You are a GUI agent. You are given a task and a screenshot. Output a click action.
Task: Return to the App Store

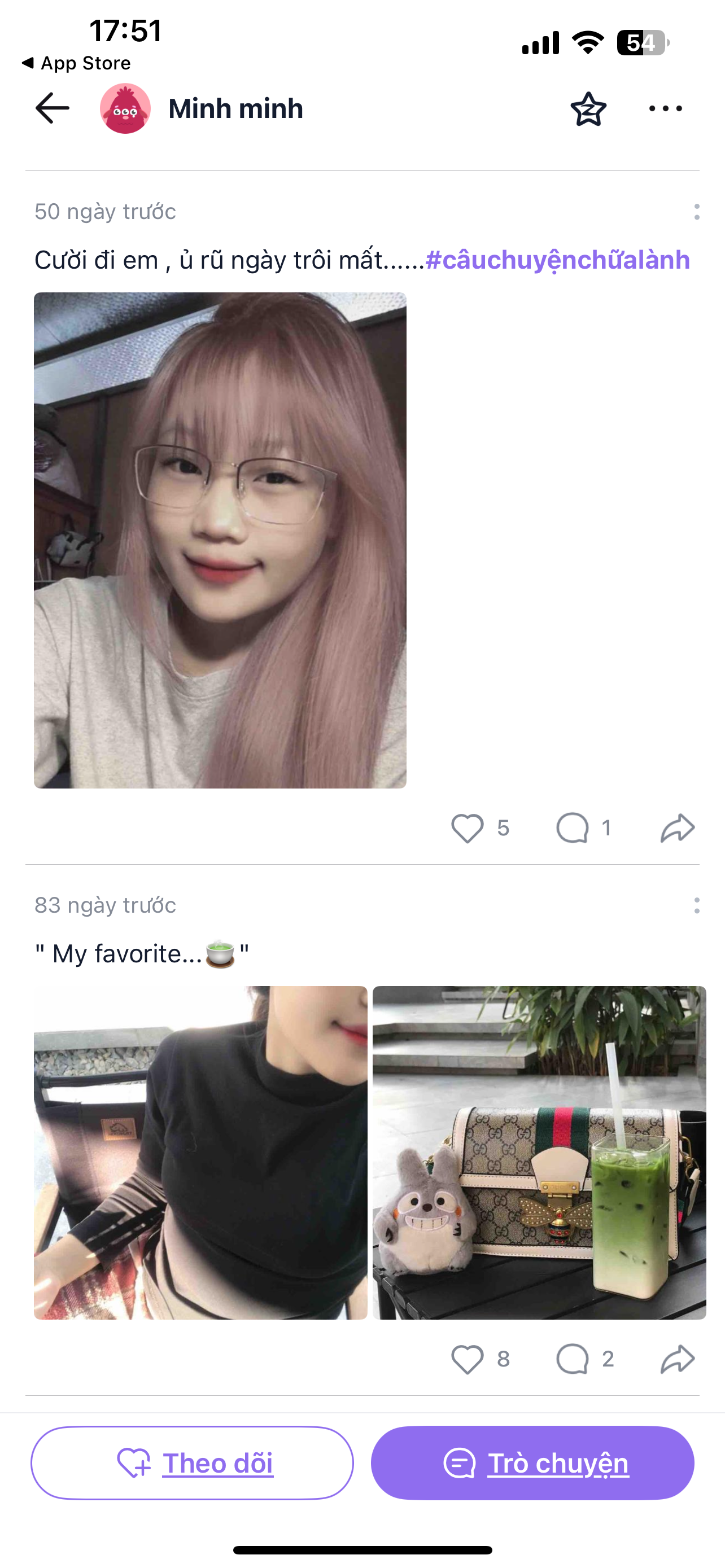pyautogui.click(x=76, y=63)
